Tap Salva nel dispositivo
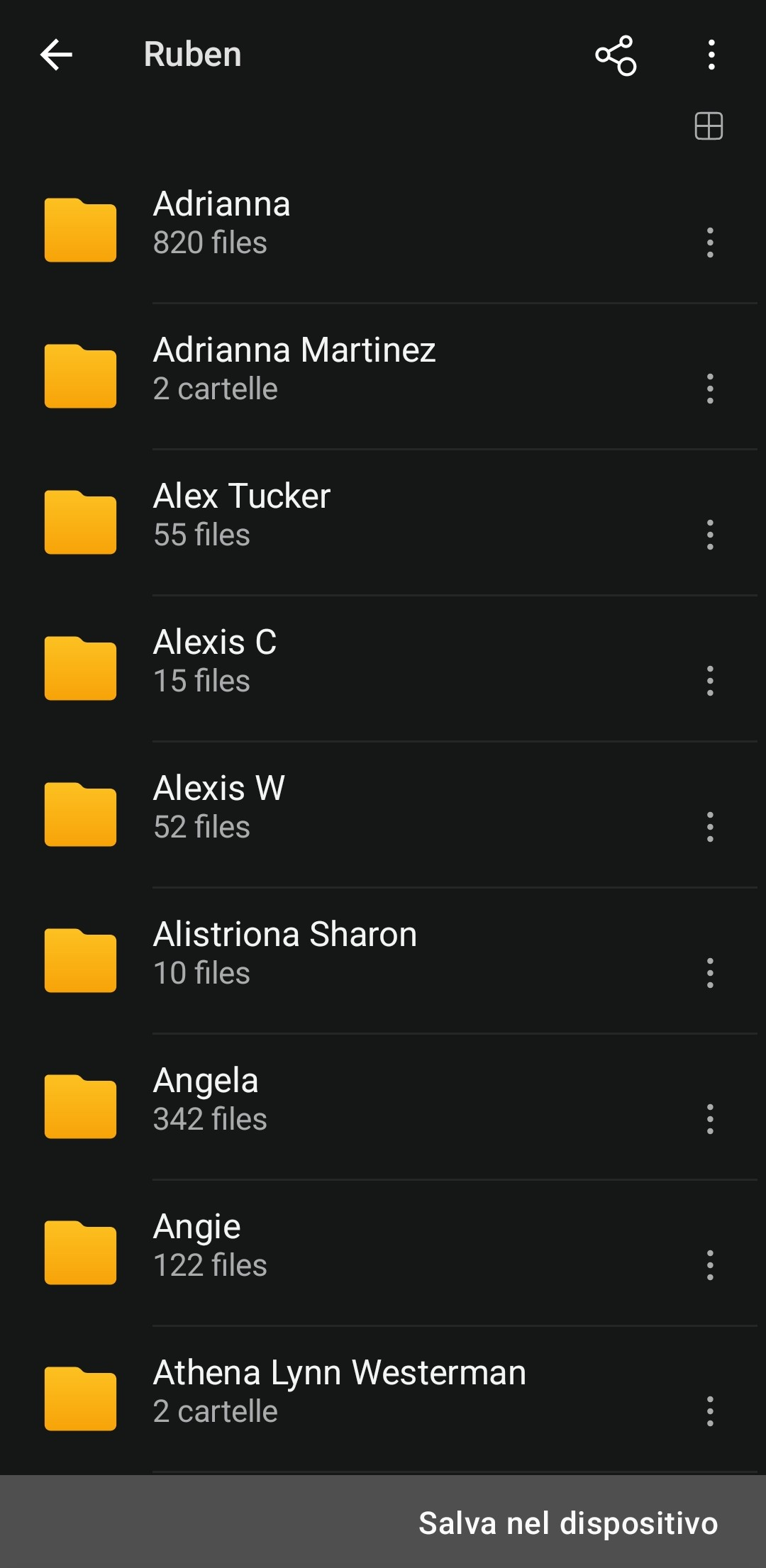 tap(568, 1523)
